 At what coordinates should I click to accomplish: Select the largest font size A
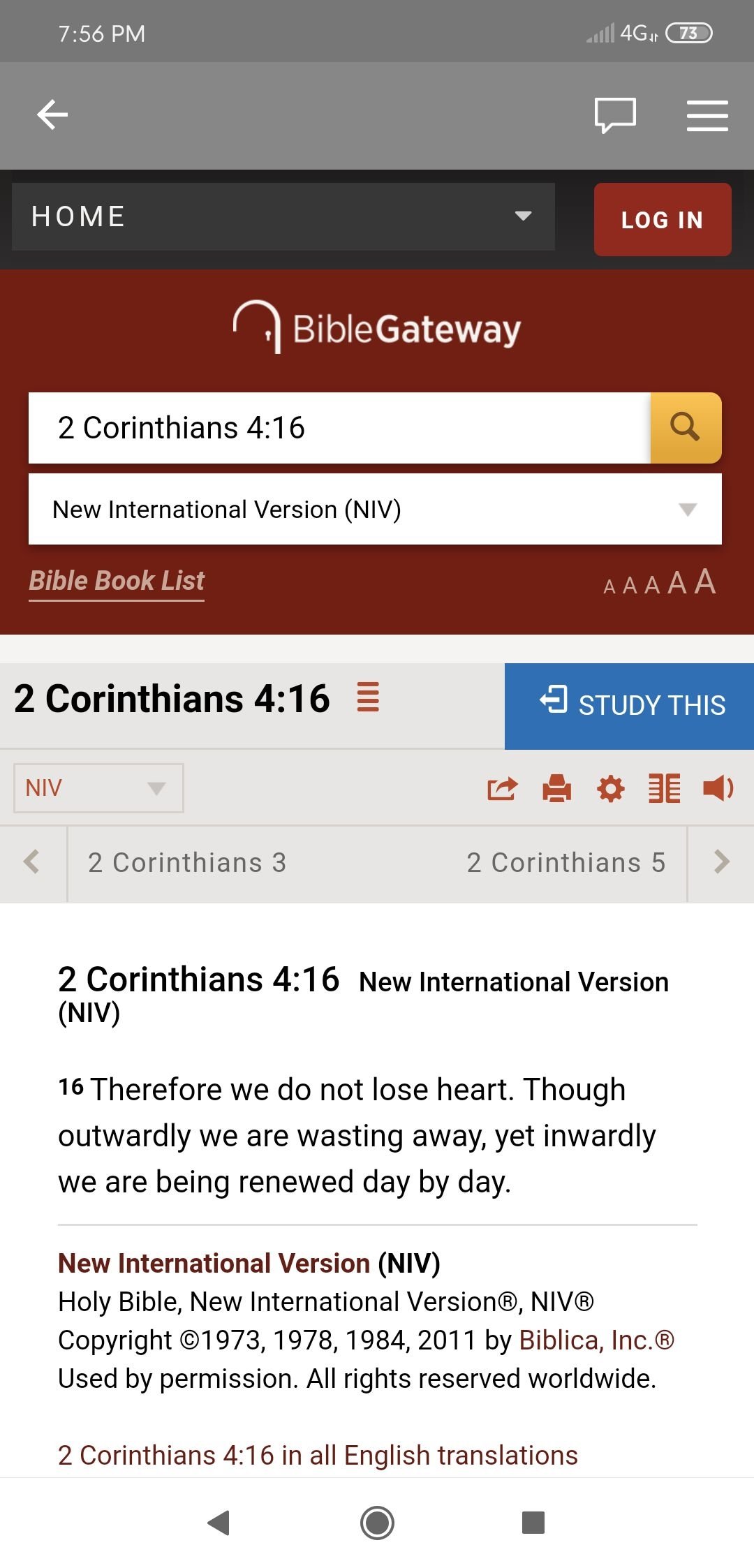(705, 582)
